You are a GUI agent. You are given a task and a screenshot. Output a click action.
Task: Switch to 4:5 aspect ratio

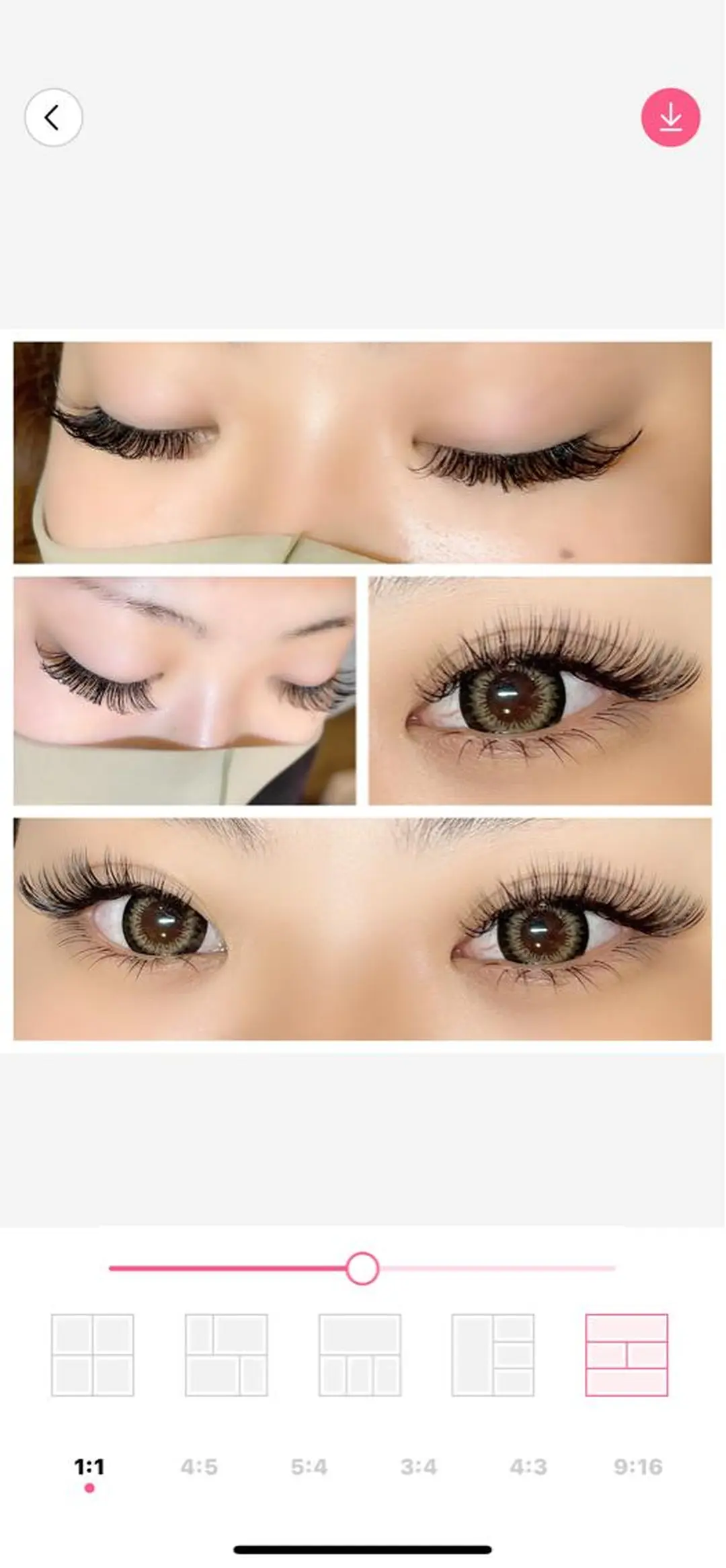coord(199,1466)
